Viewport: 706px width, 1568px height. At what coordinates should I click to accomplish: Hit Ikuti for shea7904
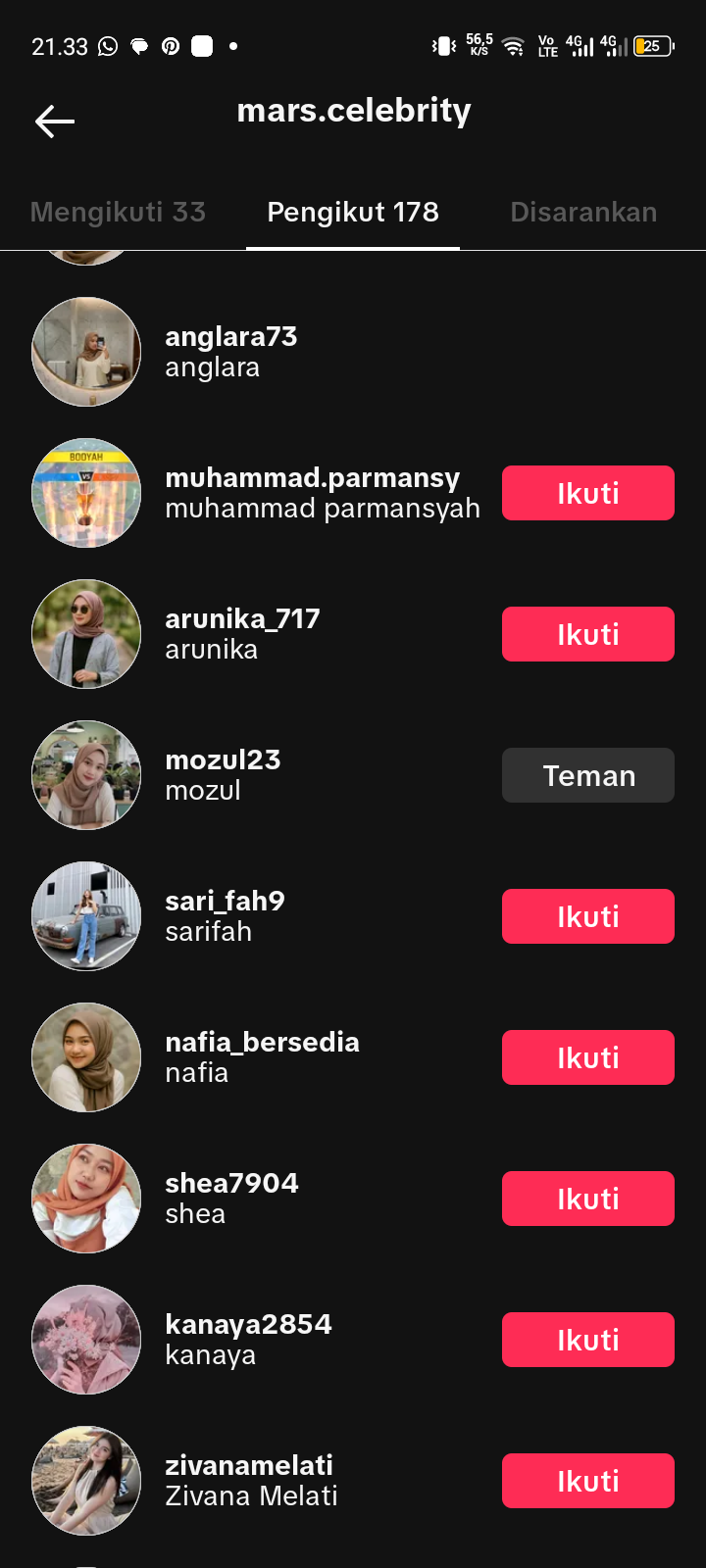(x=588, y=1199)
